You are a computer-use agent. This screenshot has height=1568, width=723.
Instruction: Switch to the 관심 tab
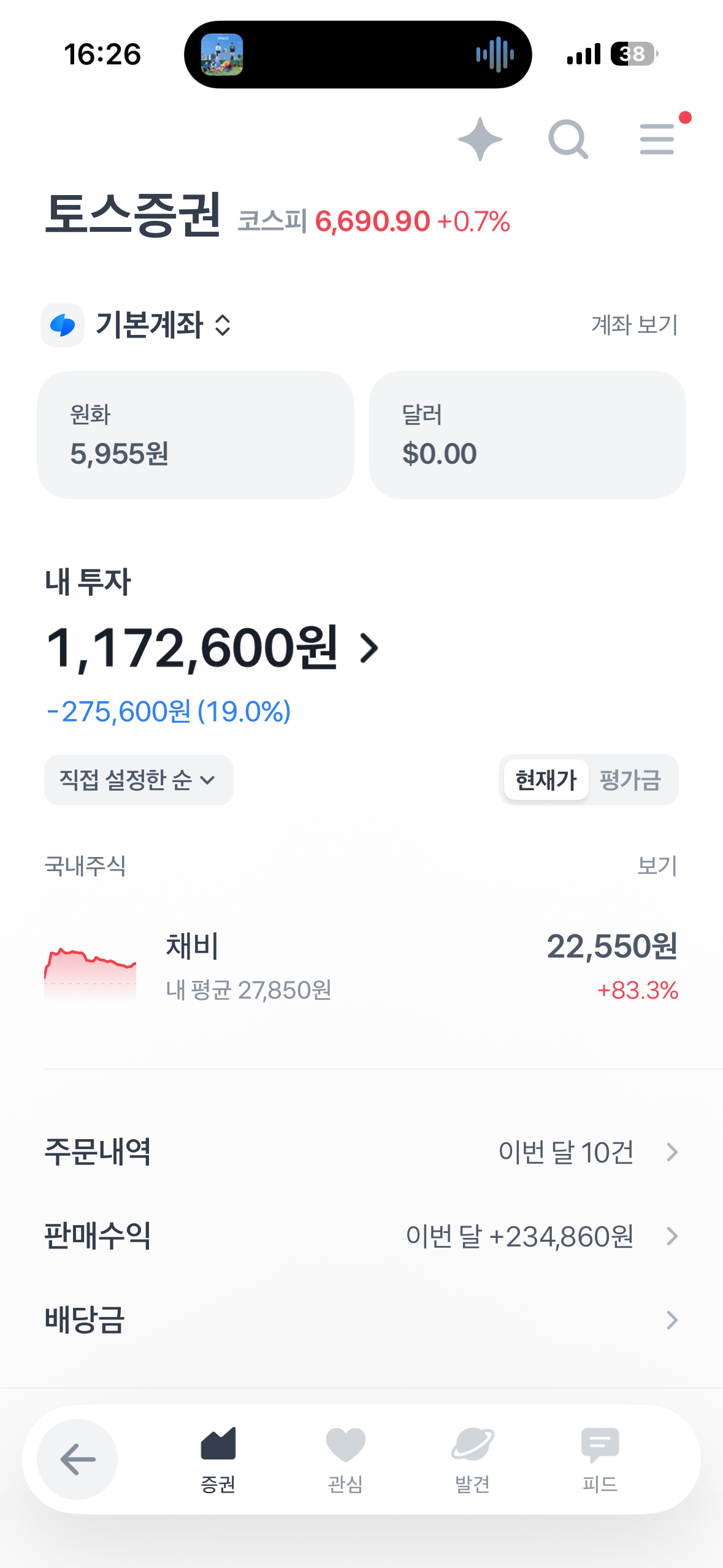[345, 1459]
